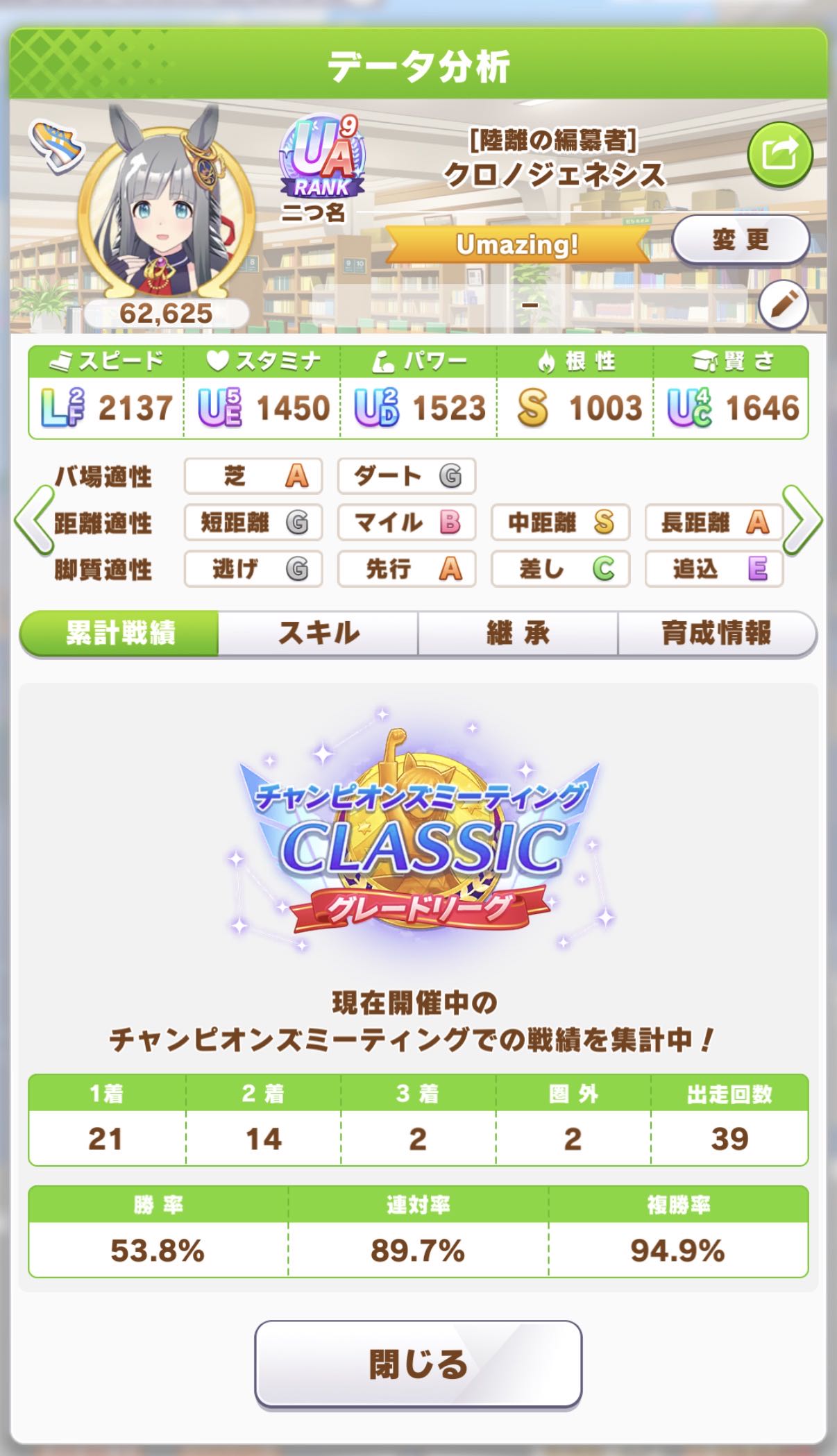Switch to the スキル tab
Screen dimensions: 837x1456
(x=319, y=633)
